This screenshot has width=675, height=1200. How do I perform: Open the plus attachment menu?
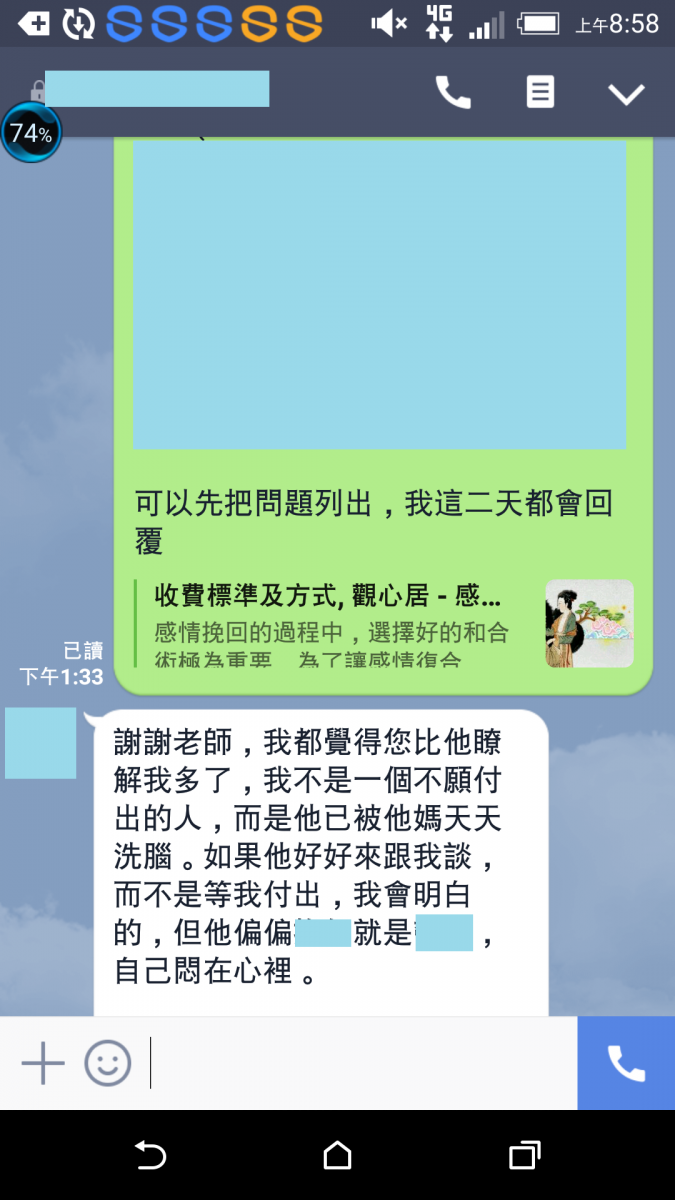43,1063
